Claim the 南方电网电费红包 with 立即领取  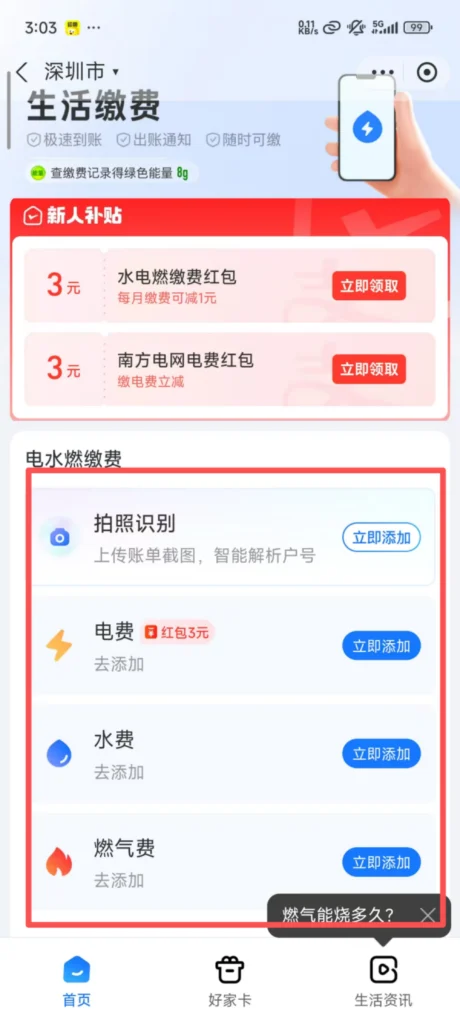click(369, 369)
